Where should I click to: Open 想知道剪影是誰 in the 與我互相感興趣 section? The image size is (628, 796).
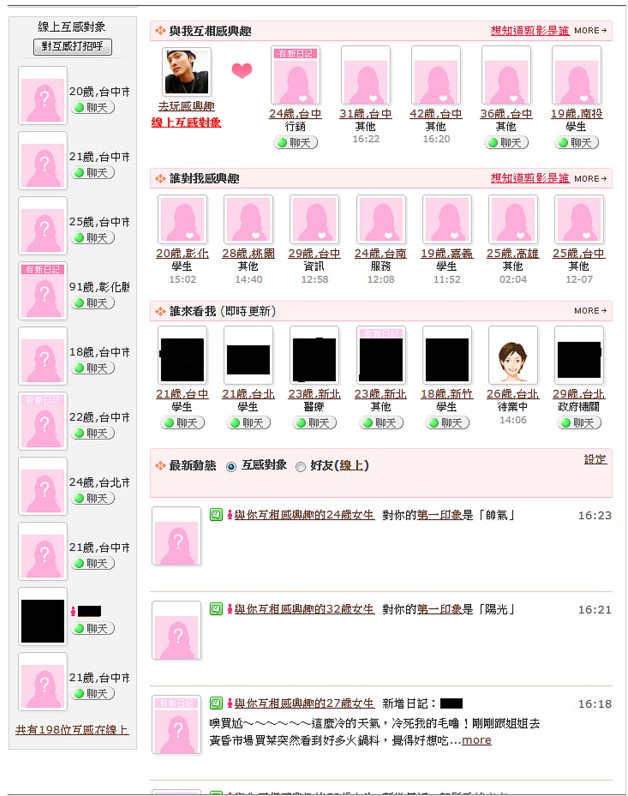[x=529, y=31]
